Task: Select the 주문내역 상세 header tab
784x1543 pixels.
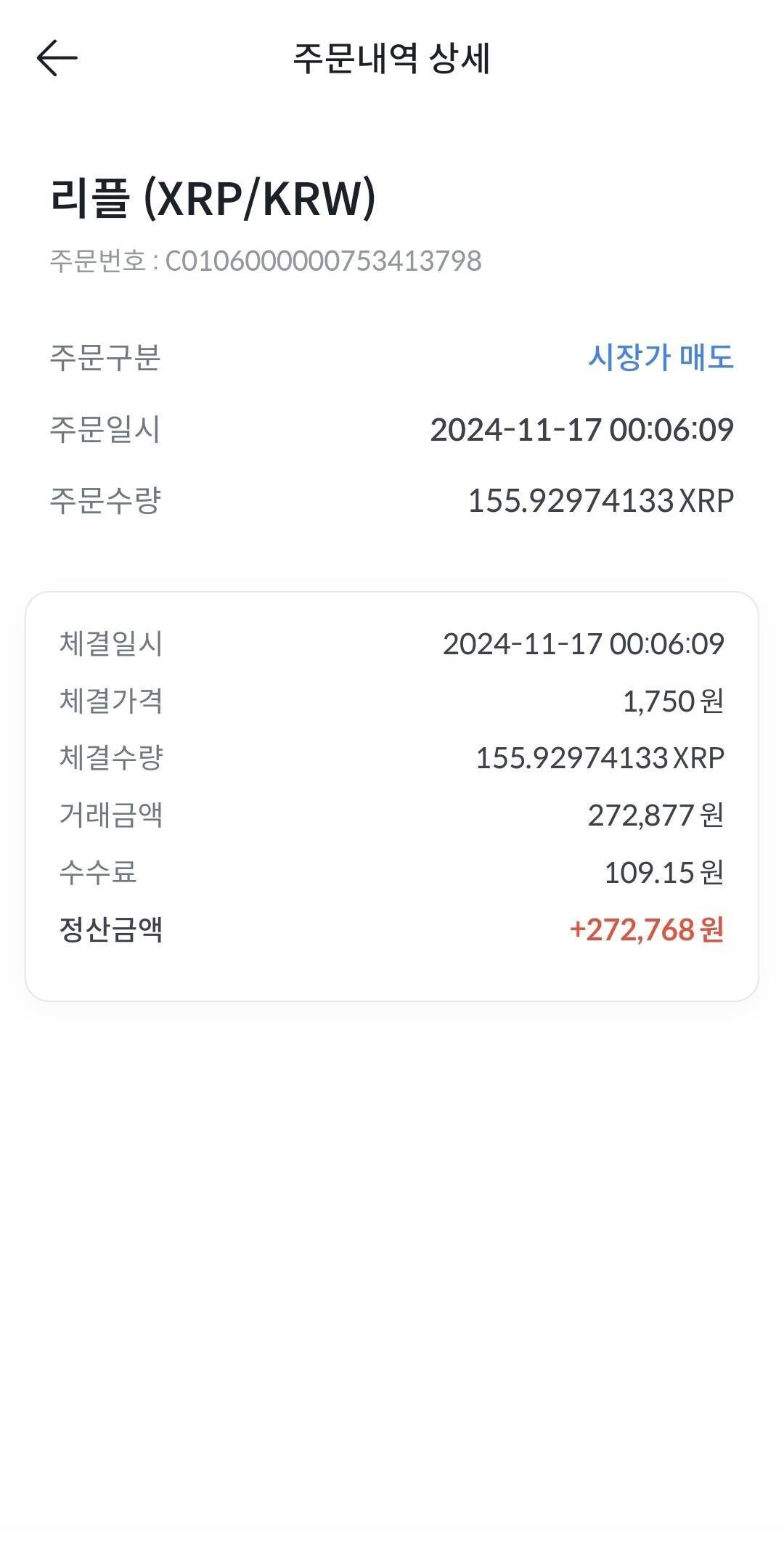Action: tap(392, 60)
